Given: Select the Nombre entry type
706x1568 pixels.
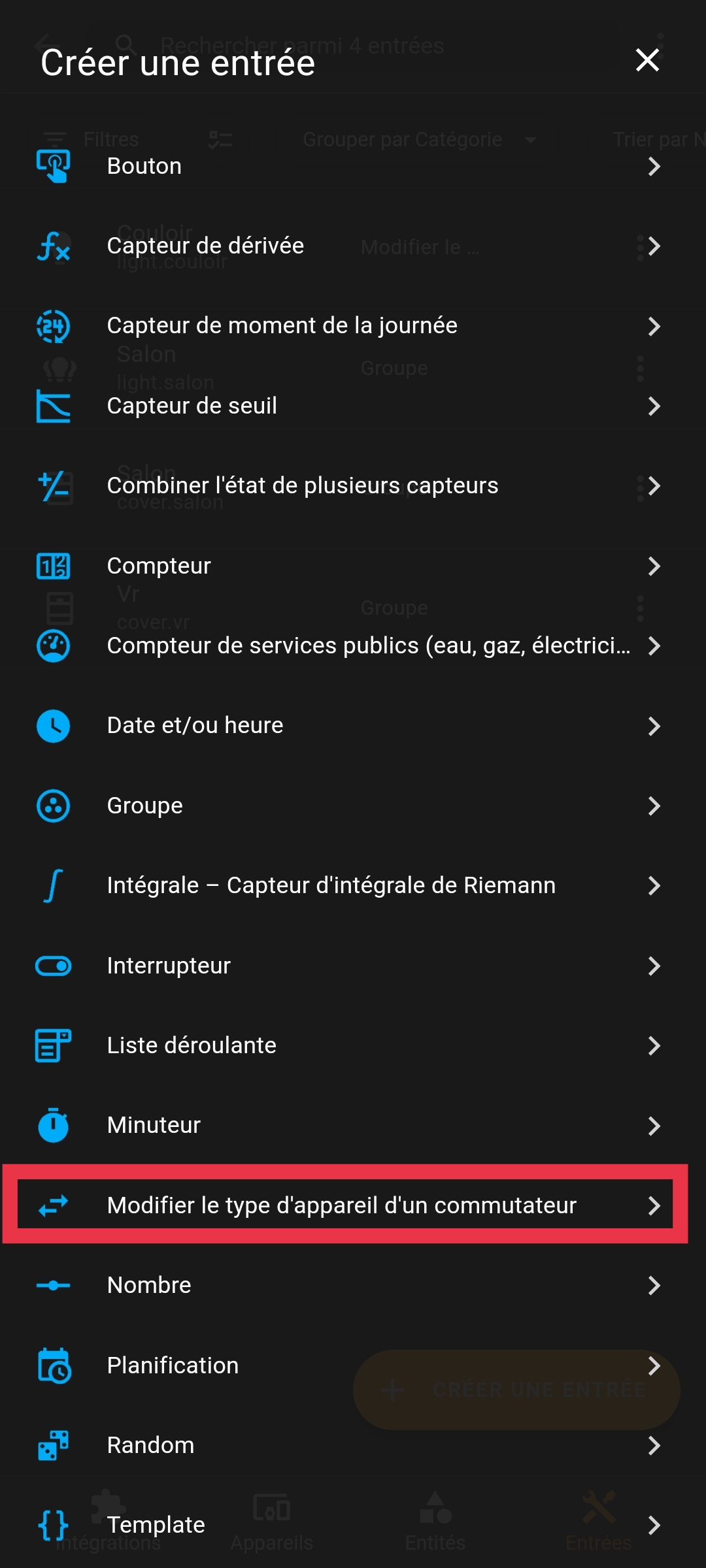Looking at the screenshot, I should coord(353,1285).
